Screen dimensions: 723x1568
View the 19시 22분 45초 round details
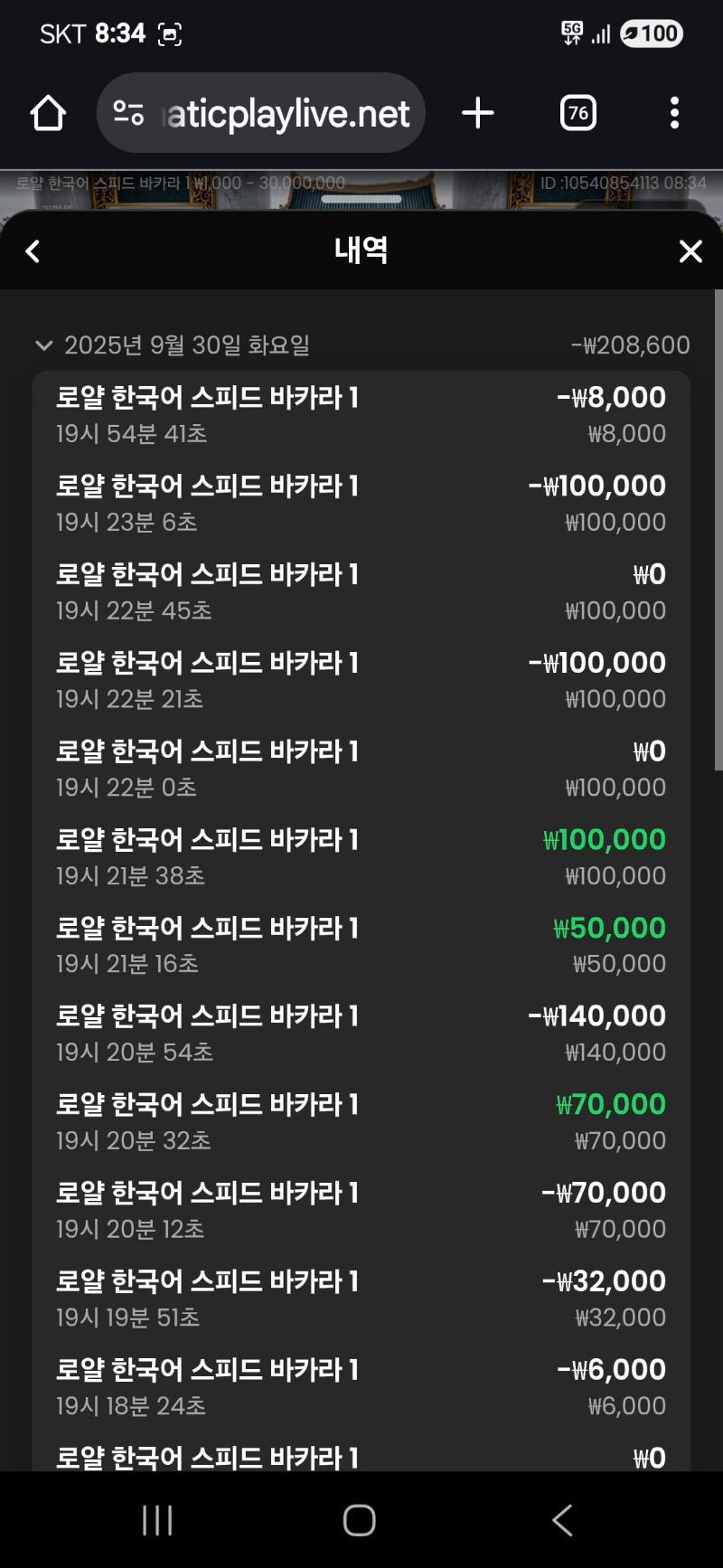[361, 591]
